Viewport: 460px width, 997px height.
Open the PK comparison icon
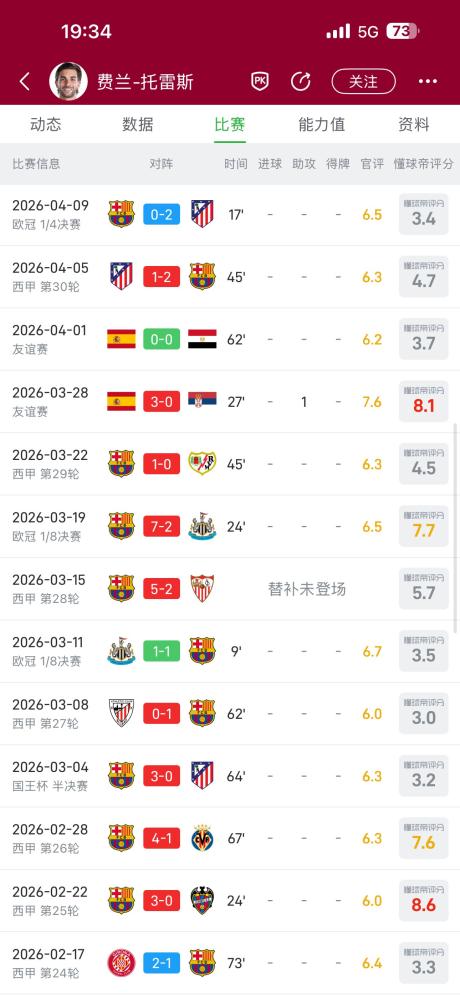coord(260,81)
